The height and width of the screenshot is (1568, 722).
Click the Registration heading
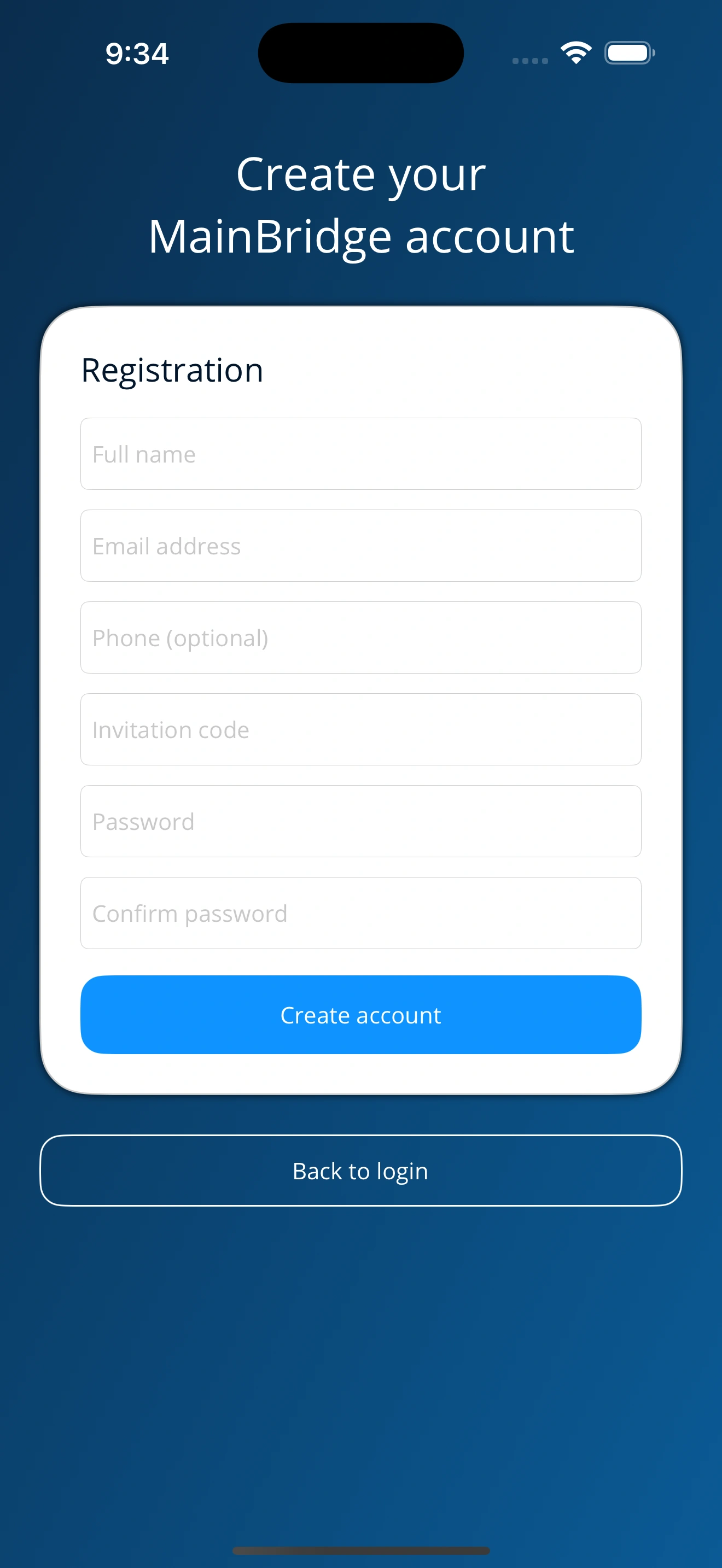click(x=172, y=370)
